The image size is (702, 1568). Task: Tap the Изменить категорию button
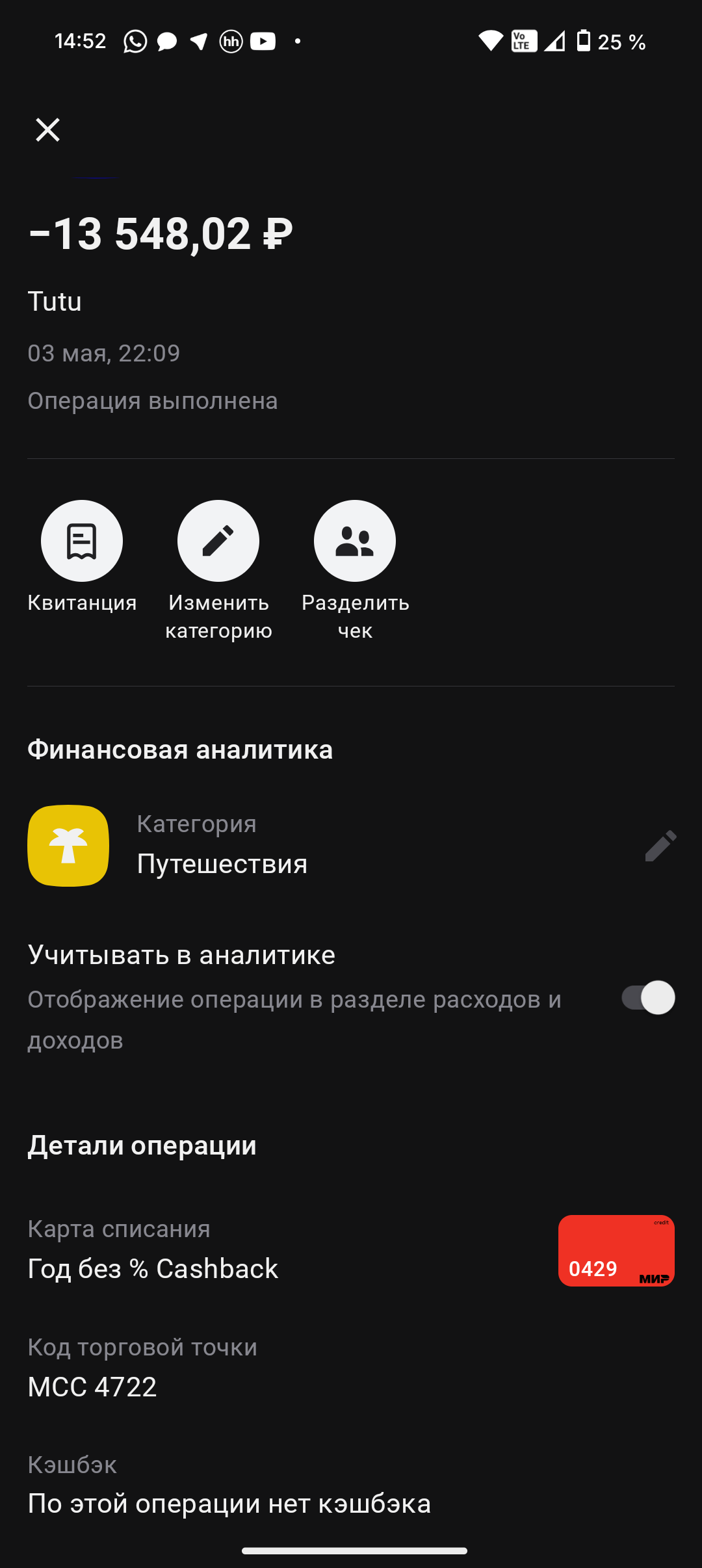218,541
